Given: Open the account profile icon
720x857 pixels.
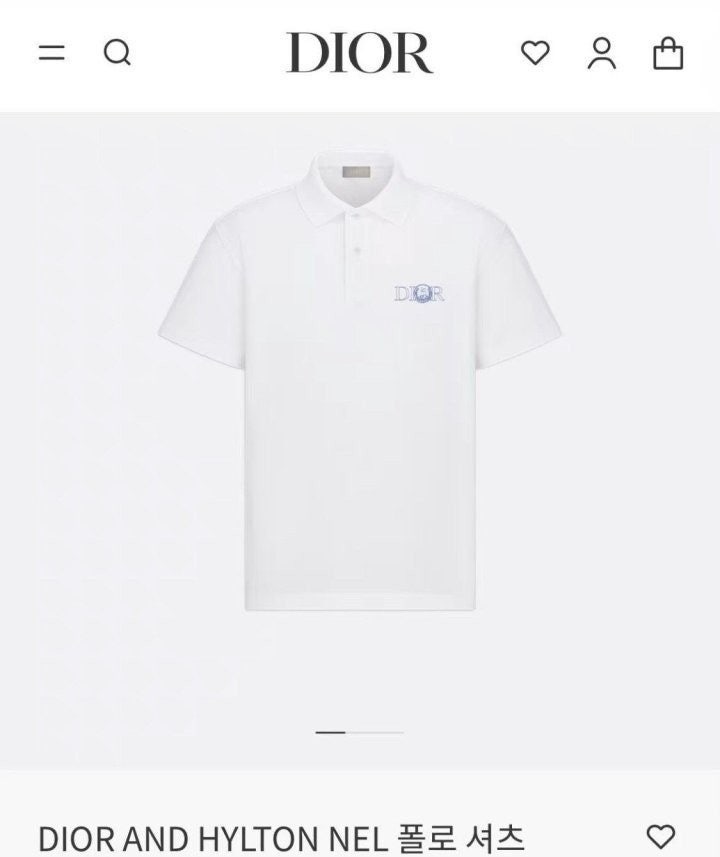Looking at the screenshot, I should pos(602,53).
